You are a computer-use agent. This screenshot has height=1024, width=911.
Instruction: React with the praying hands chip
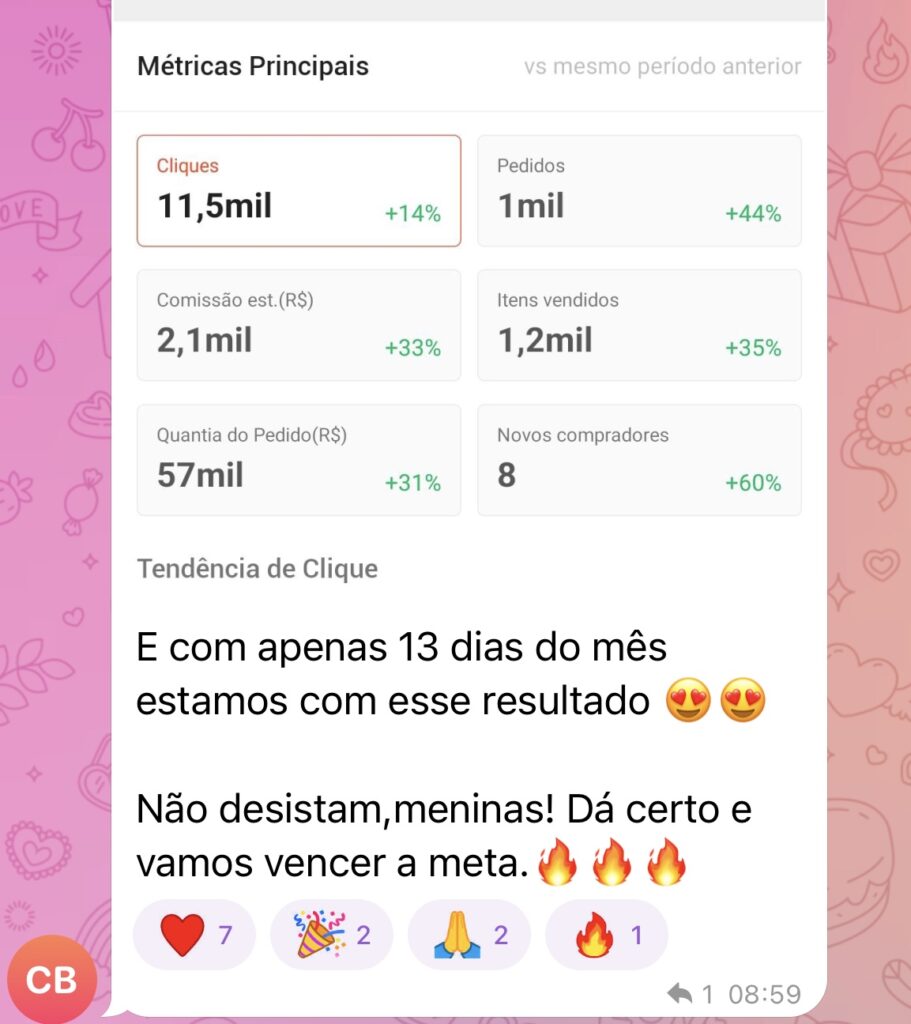pos(469,935)
